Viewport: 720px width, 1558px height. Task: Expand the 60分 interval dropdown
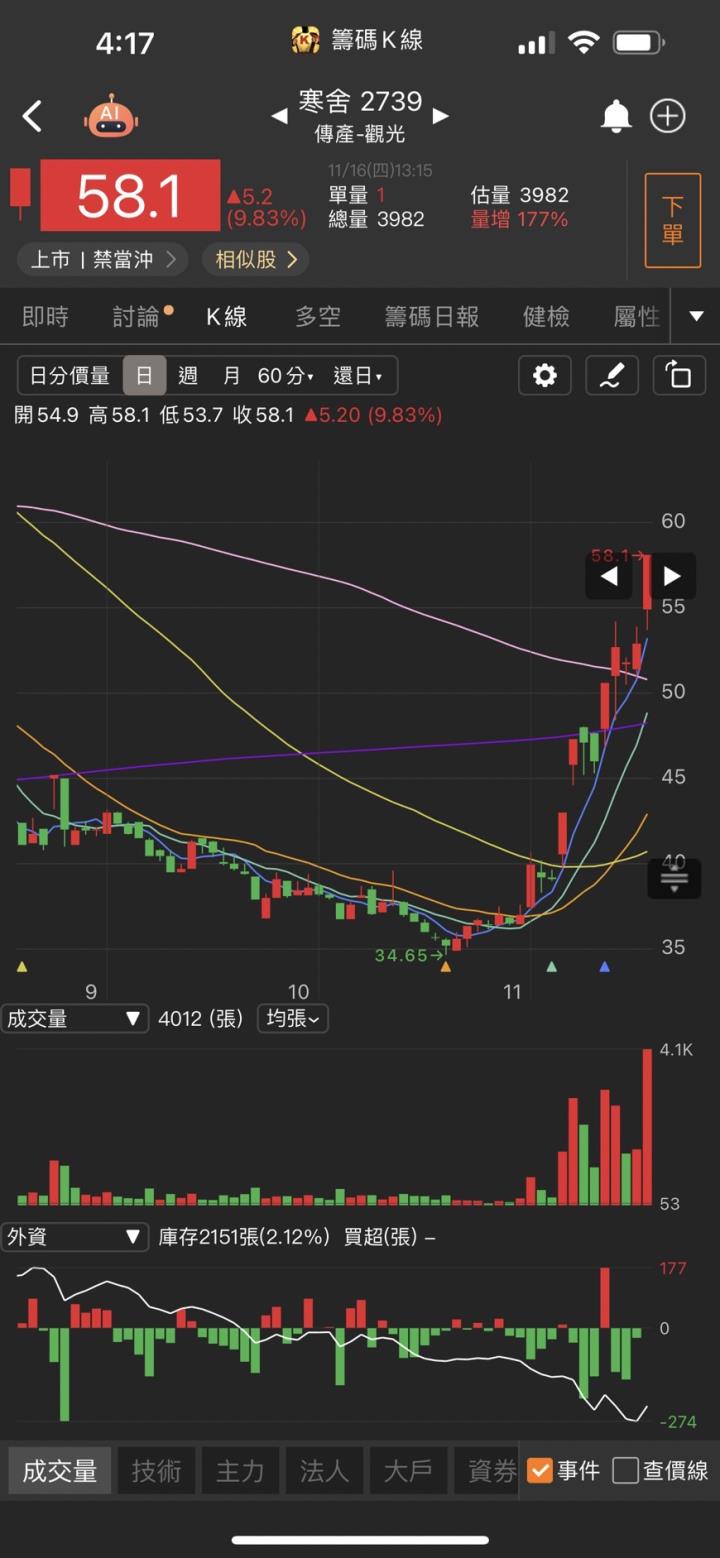pyautogui.click(x=286, y=376)
